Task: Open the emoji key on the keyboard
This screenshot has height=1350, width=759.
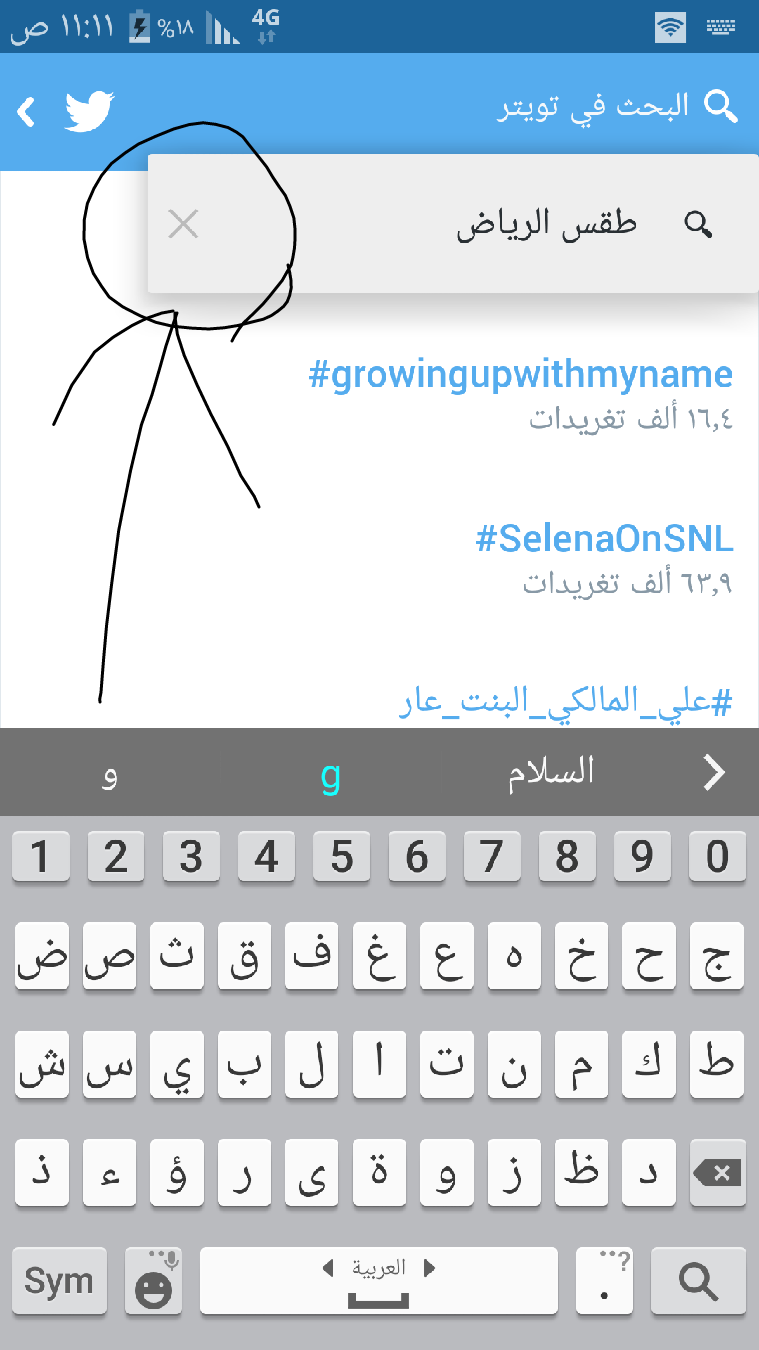Action: 153,1280
